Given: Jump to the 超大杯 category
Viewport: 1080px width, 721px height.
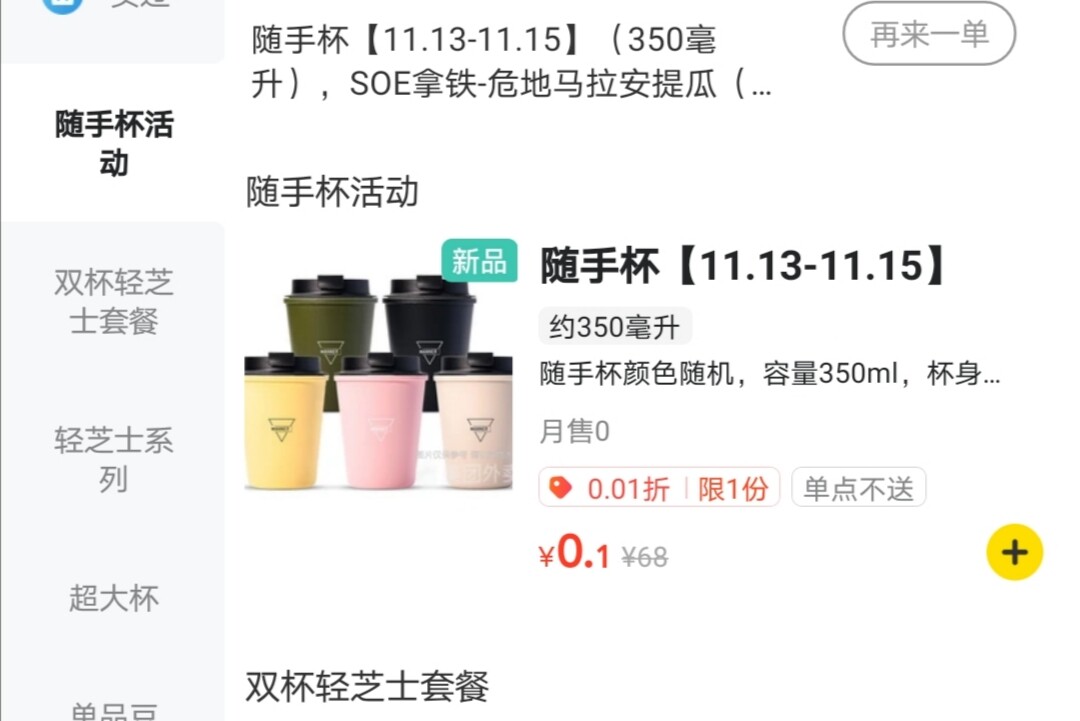Looking at the screenshot, I should point(113,598).
